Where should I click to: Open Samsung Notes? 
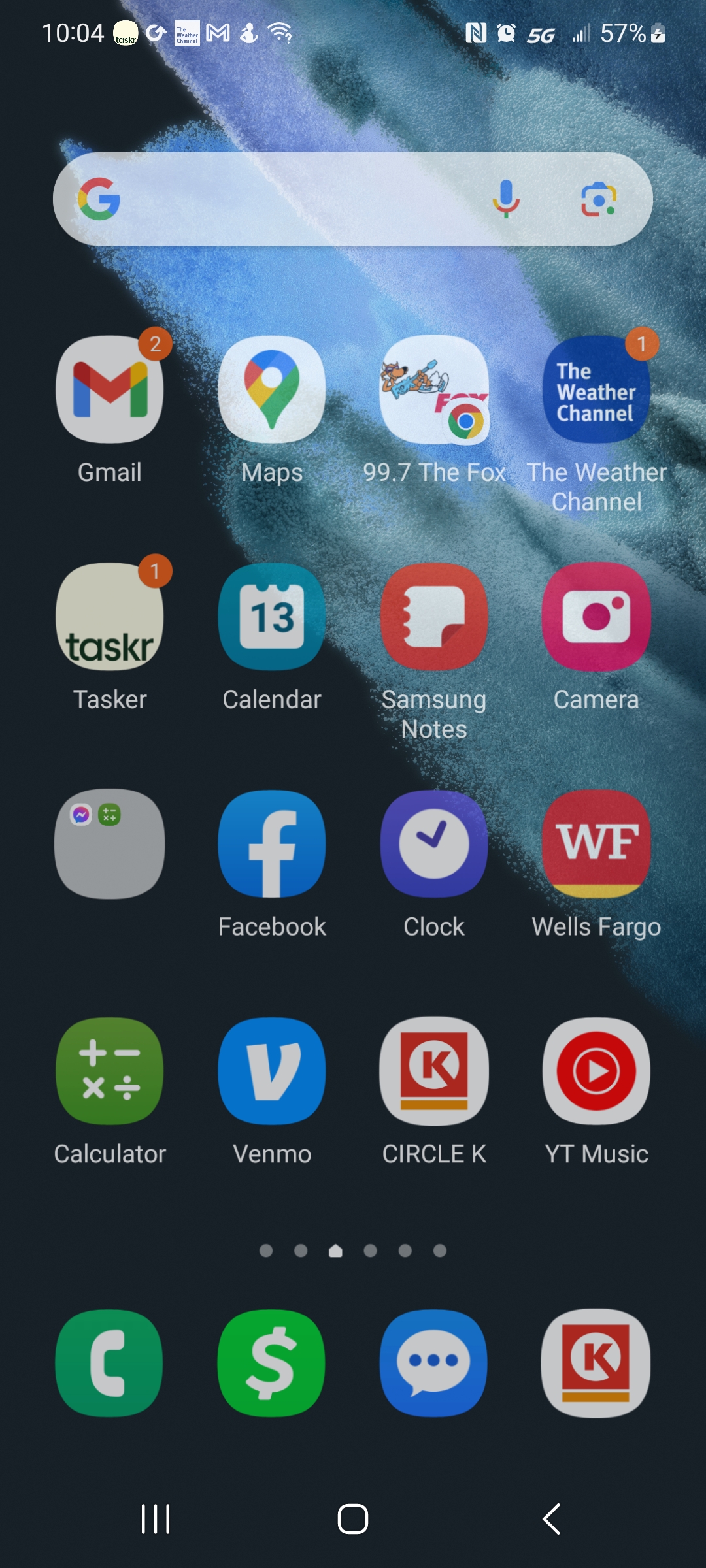pyautogui.click(x=434, y=617)
